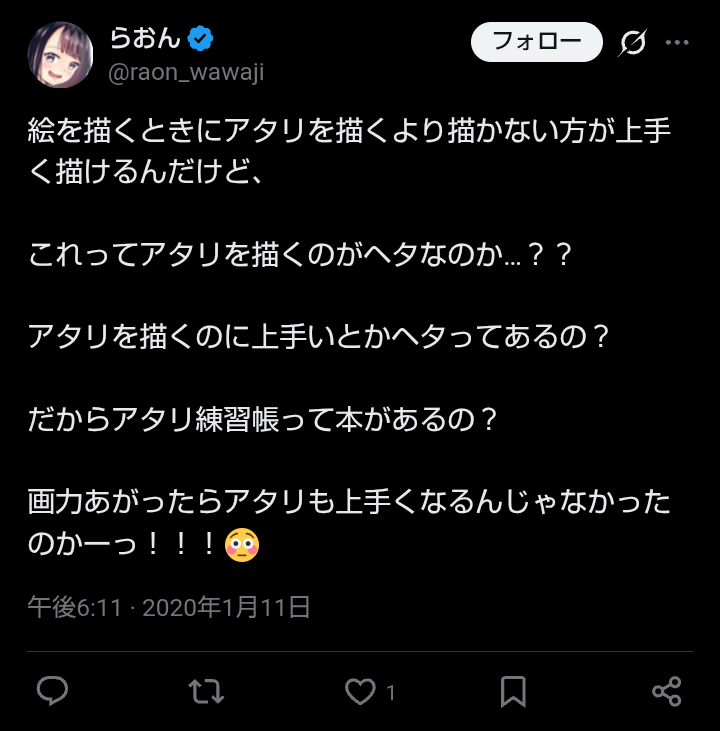This screenshot has height=731, width=720.
Task: Open the @raon_wawaji handle
Action: click(186, 72)
